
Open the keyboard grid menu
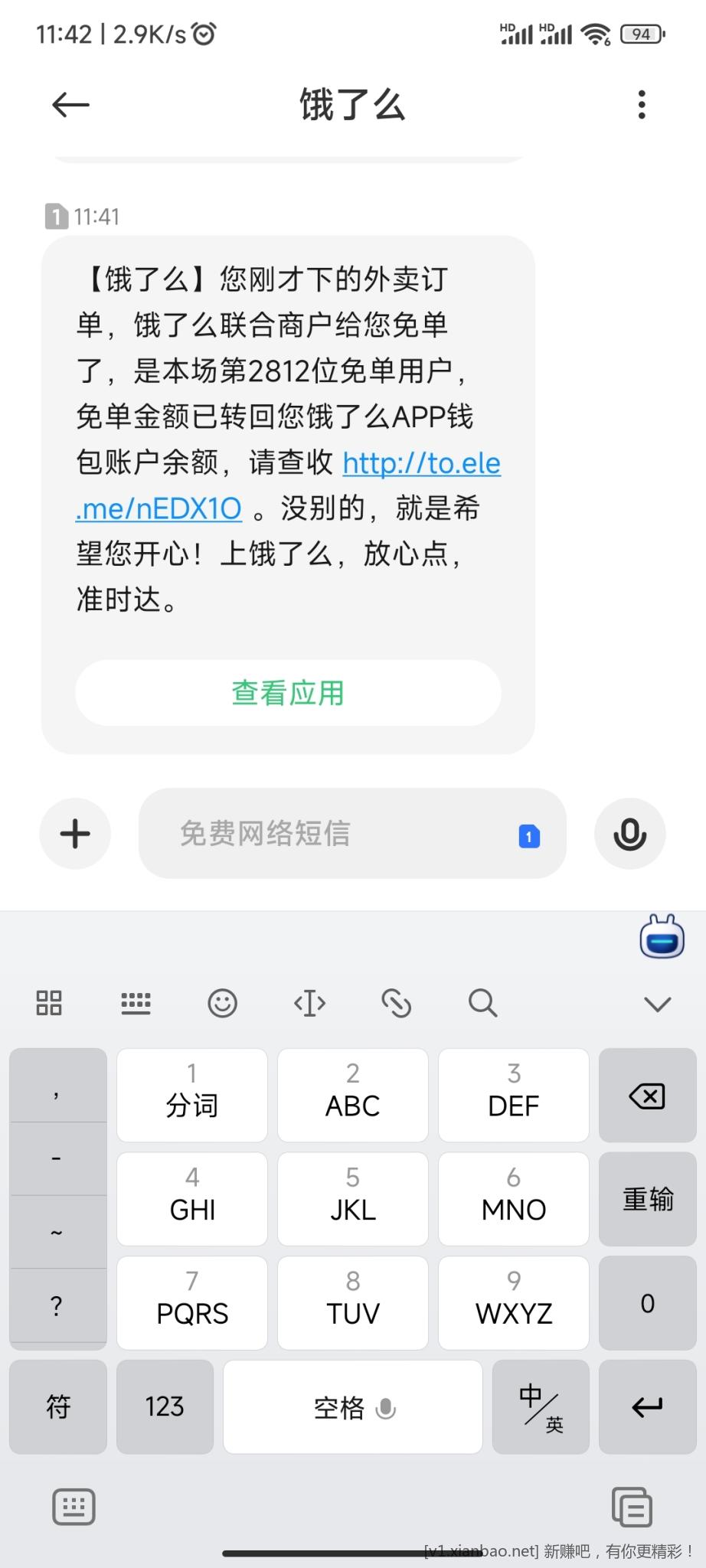pyautogui.click(x=49, y=1003)
